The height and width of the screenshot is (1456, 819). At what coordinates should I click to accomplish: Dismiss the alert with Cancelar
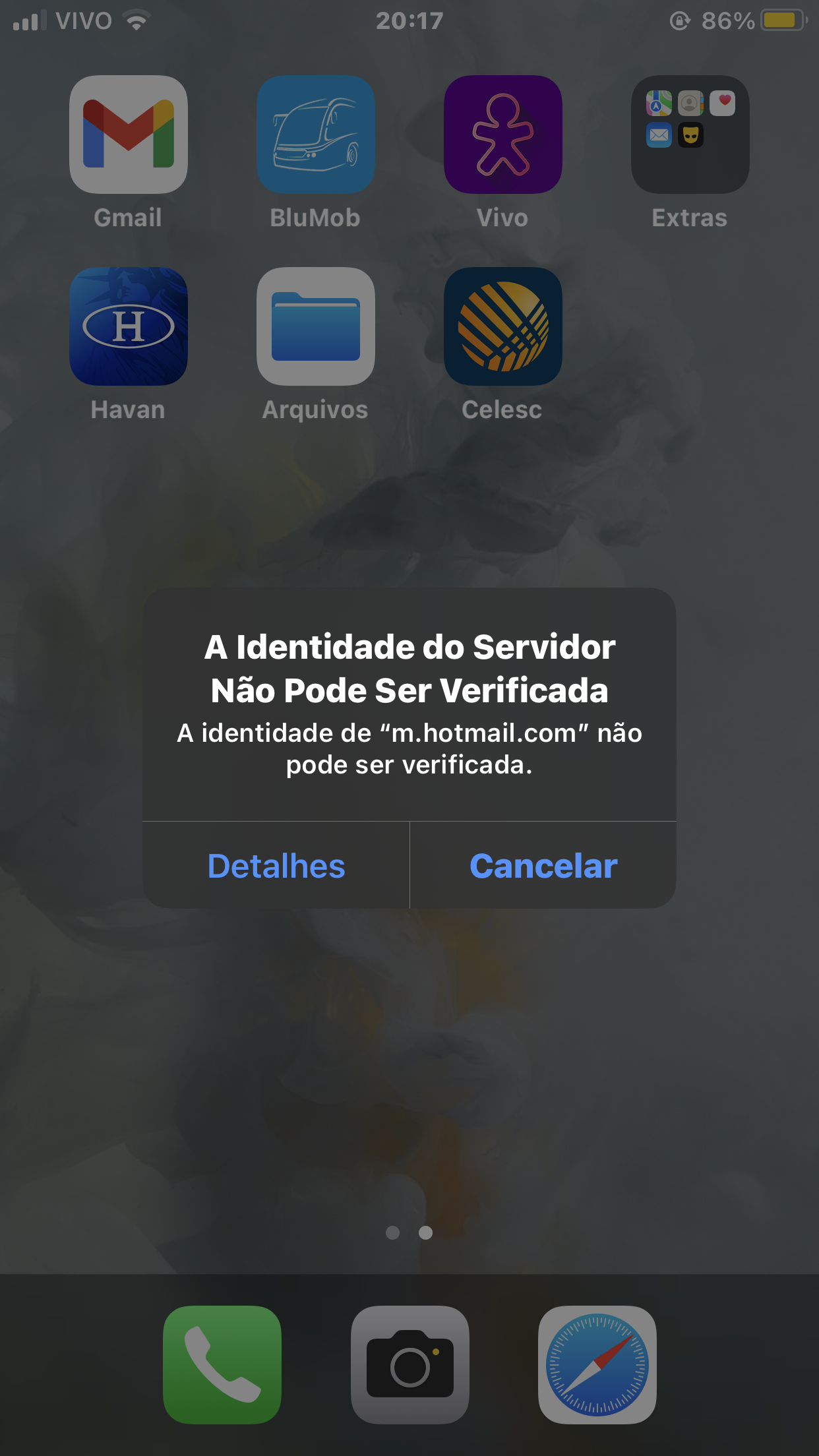point(543,866)
